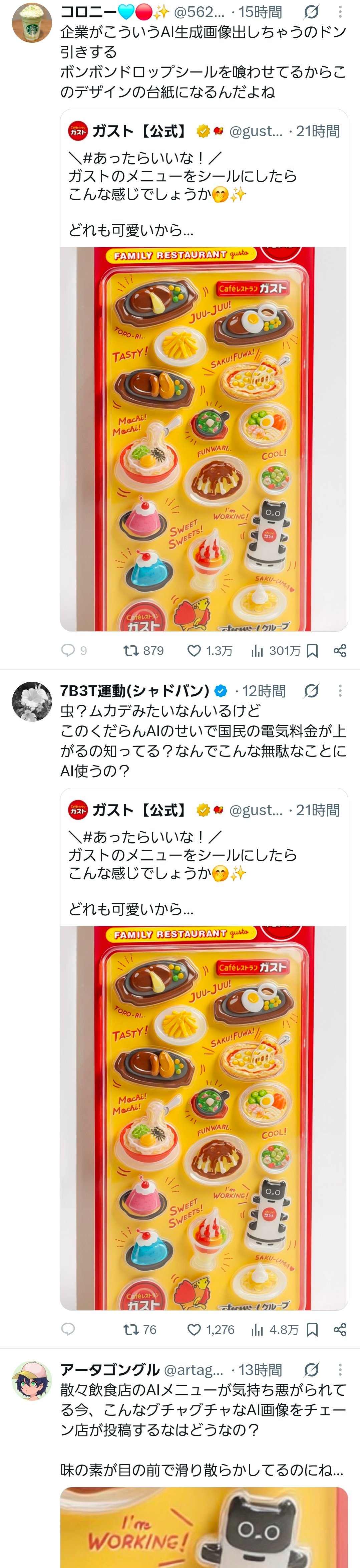Tap the Grok icon on 7B3T運動's post
This screenshot has width=360, height=1568.
coord(311,690)
